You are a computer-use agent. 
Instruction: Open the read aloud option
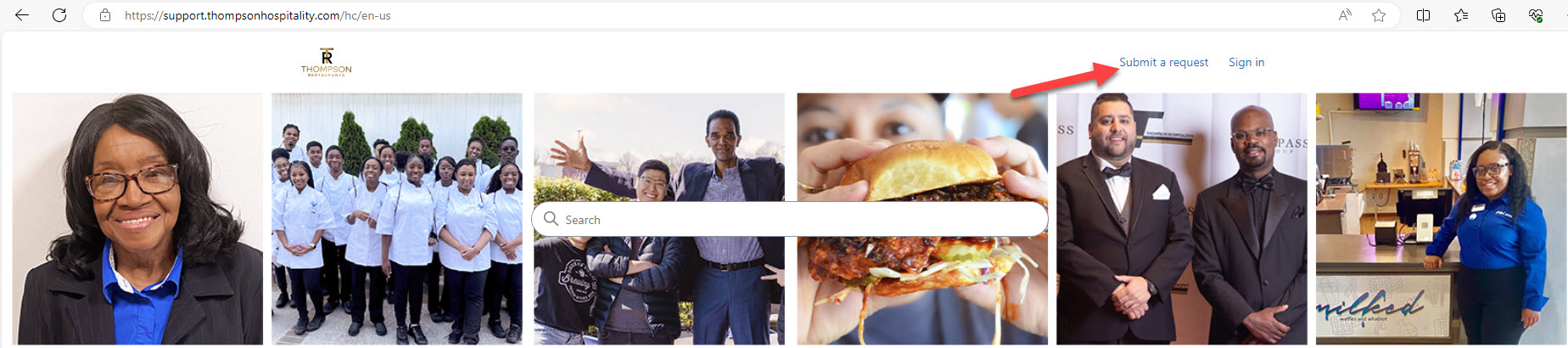click(x=1345, y=15)
